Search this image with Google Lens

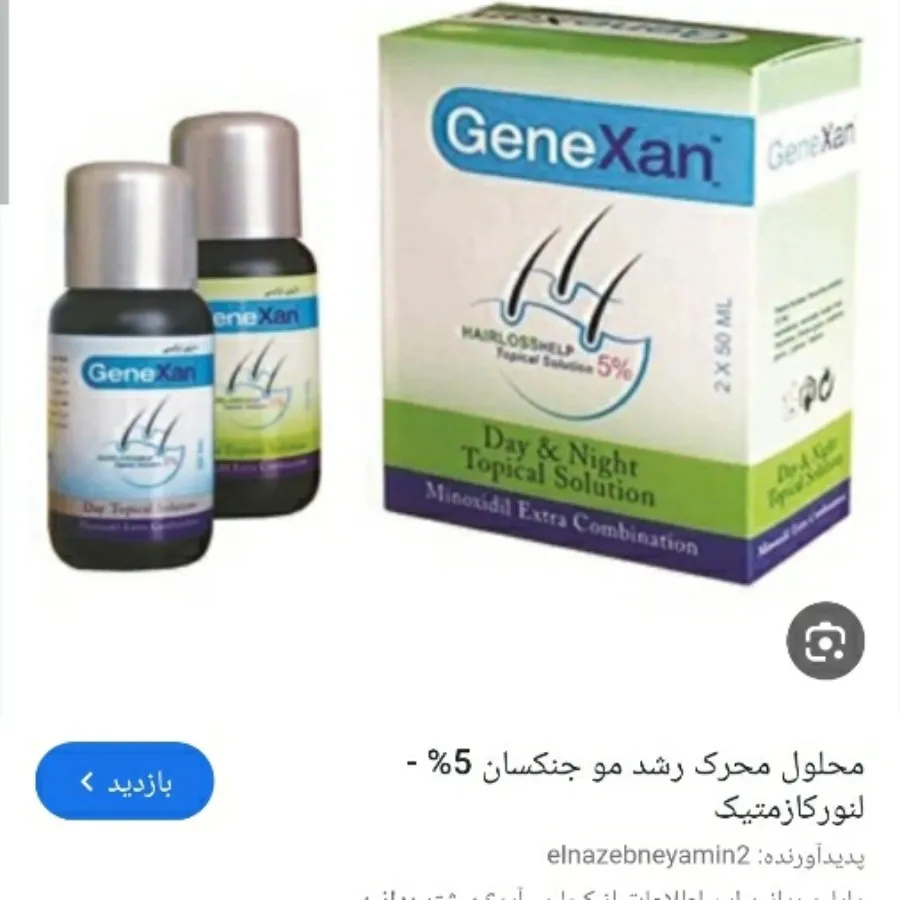[x=826, y=641]
